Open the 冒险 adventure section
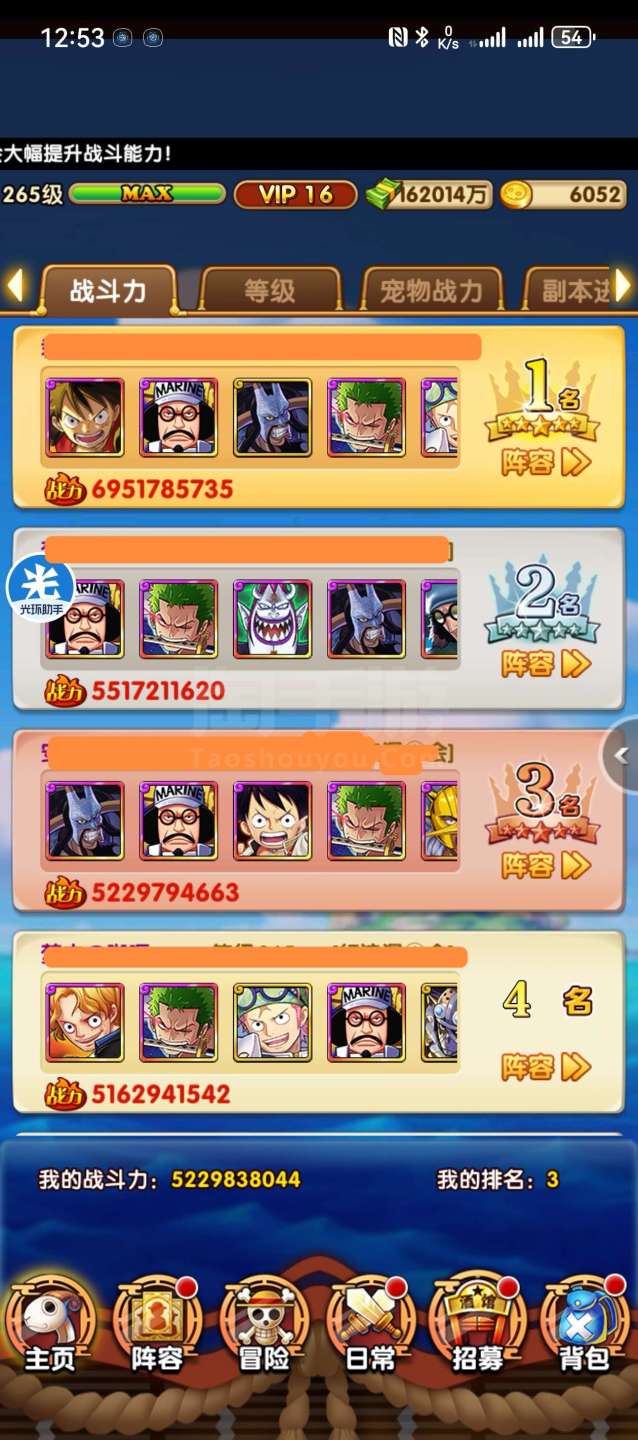Image resolution: width=638 pixels, height=1440 pixels. coord(264,1325)
